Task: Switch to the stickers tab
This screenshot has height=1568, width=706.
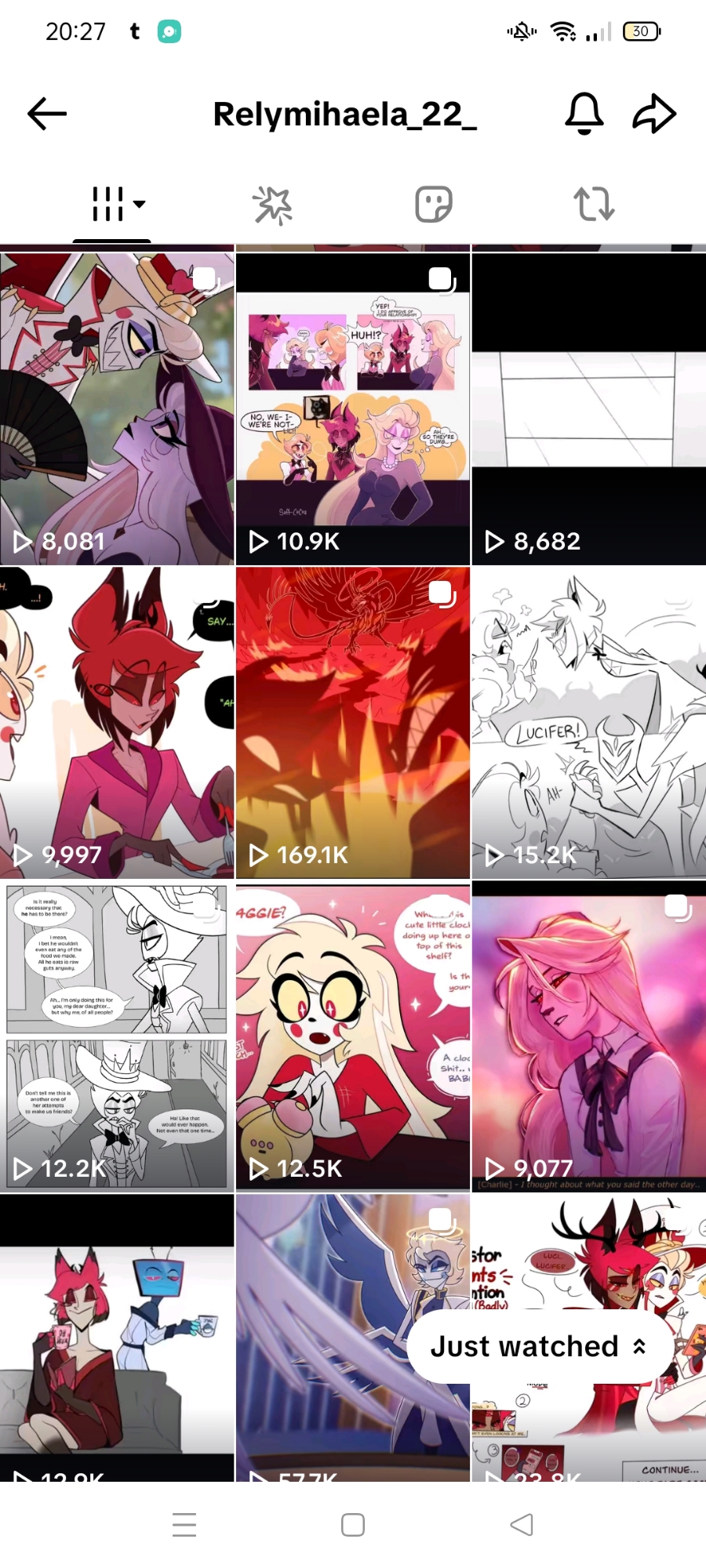Action: click(433, 205)
